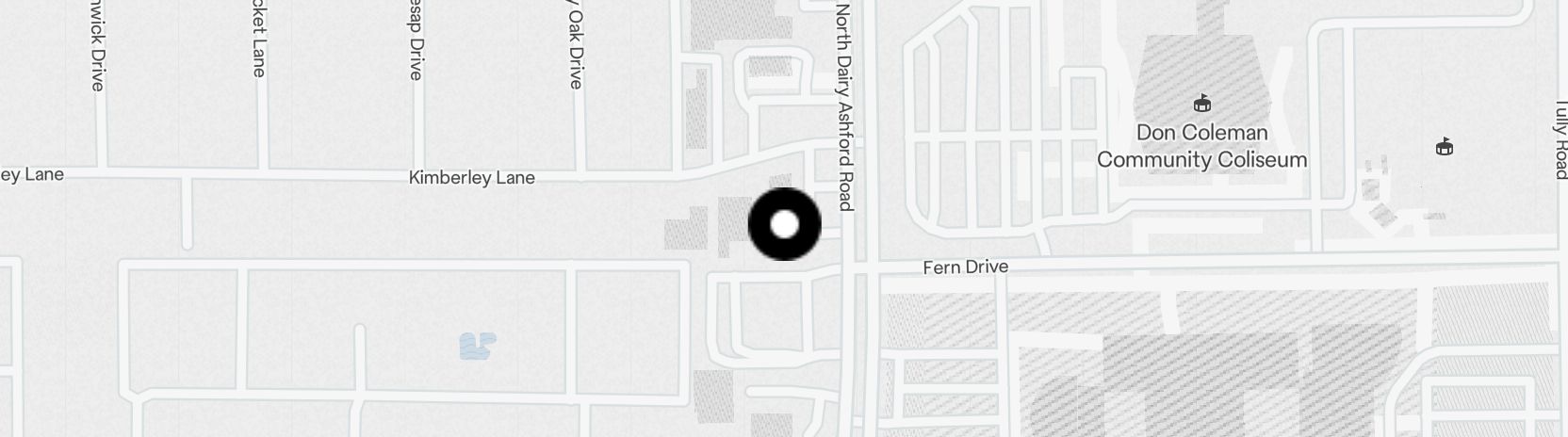1568x437 pixels.
Task: Tap the black location pin marker
Action: (784, 224)
